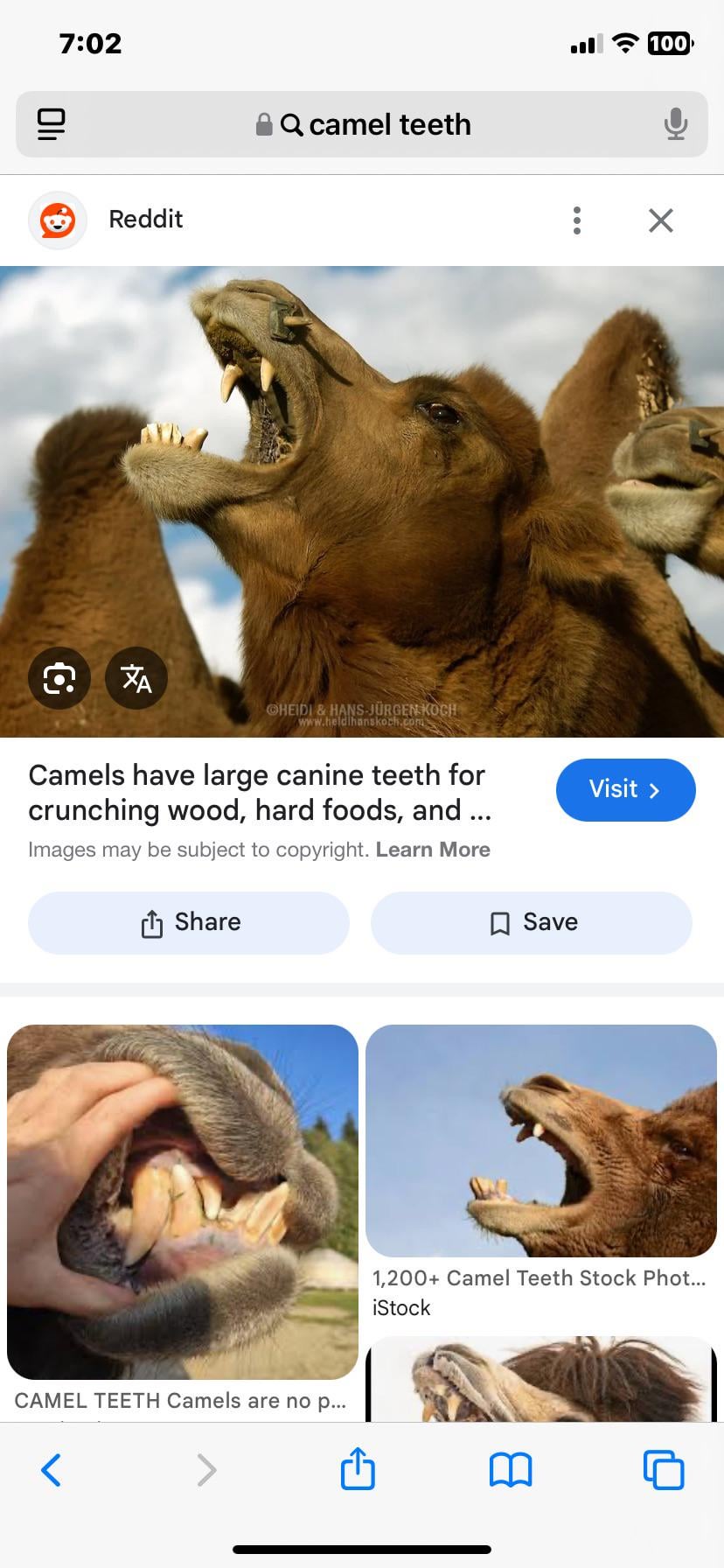Show all open Safari tabs
724x1568 pixels.
(x=664, y=1470)
